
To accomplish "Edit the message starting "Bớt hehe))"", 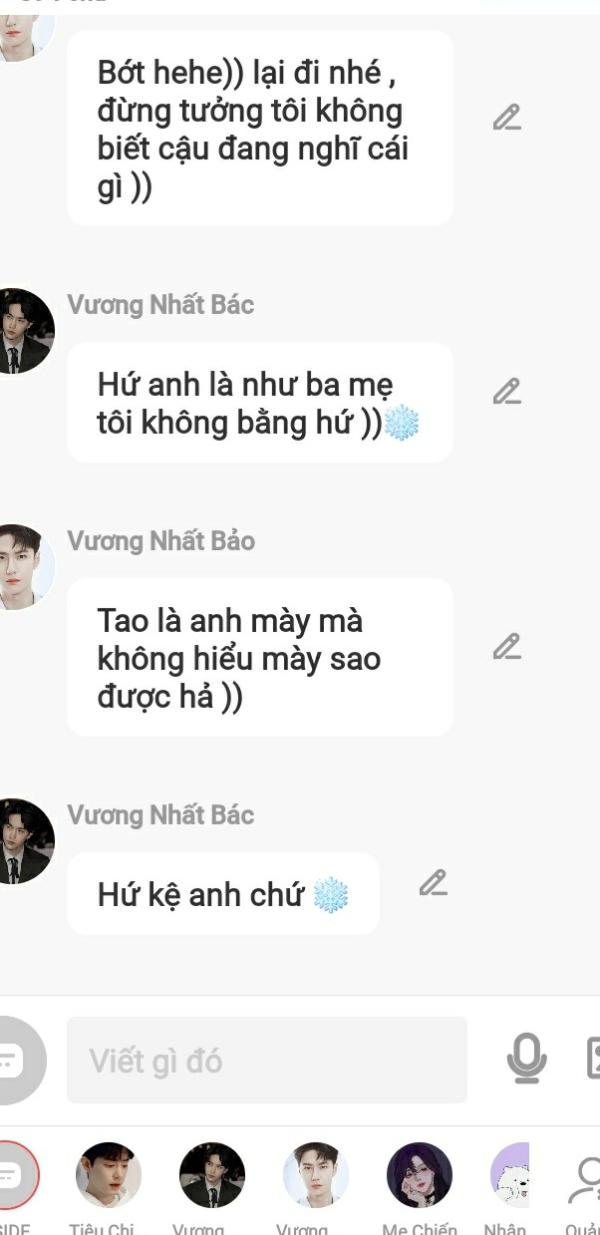I will click(x=507, y=118).
